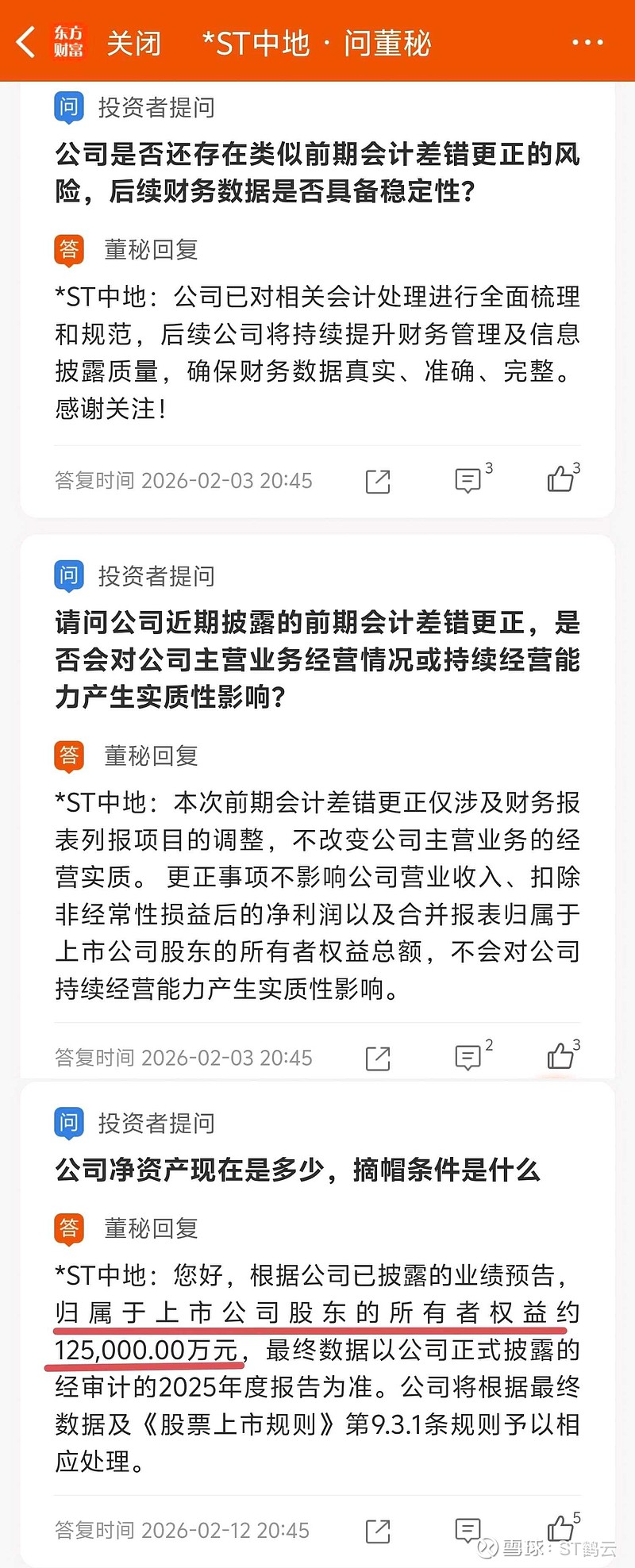Tap the back arrow in the top bar

coord(24,41)
